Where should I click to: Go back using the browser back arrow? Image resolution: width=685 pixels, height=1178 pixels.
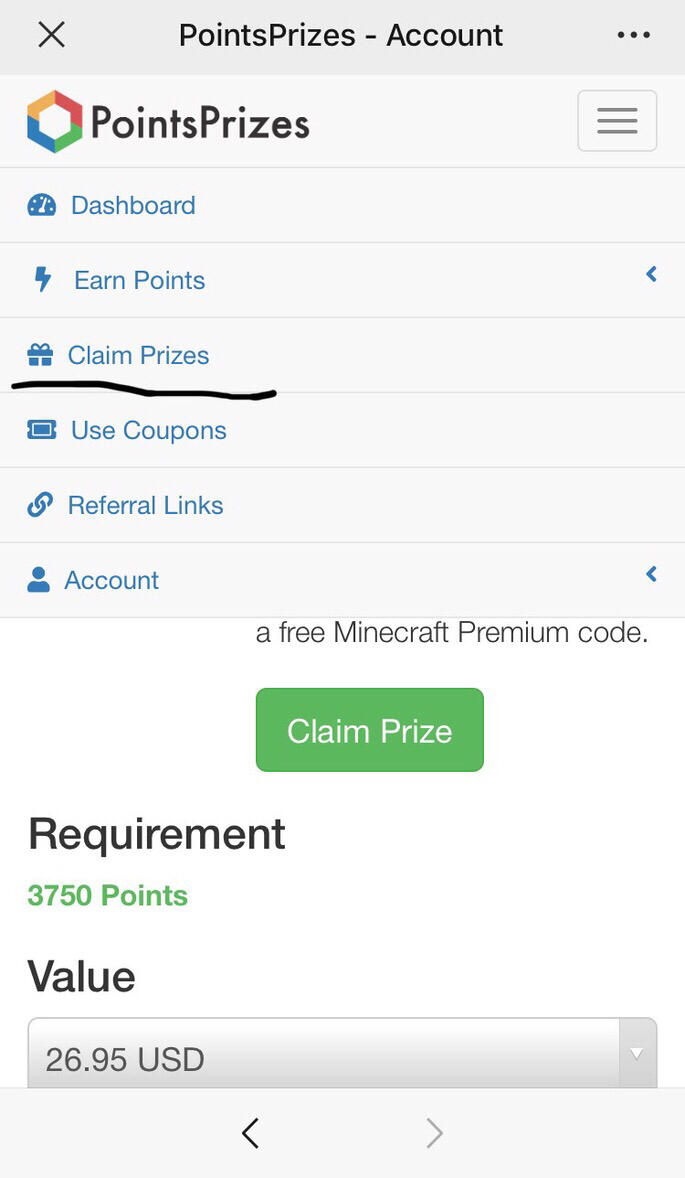(250, 1133)
